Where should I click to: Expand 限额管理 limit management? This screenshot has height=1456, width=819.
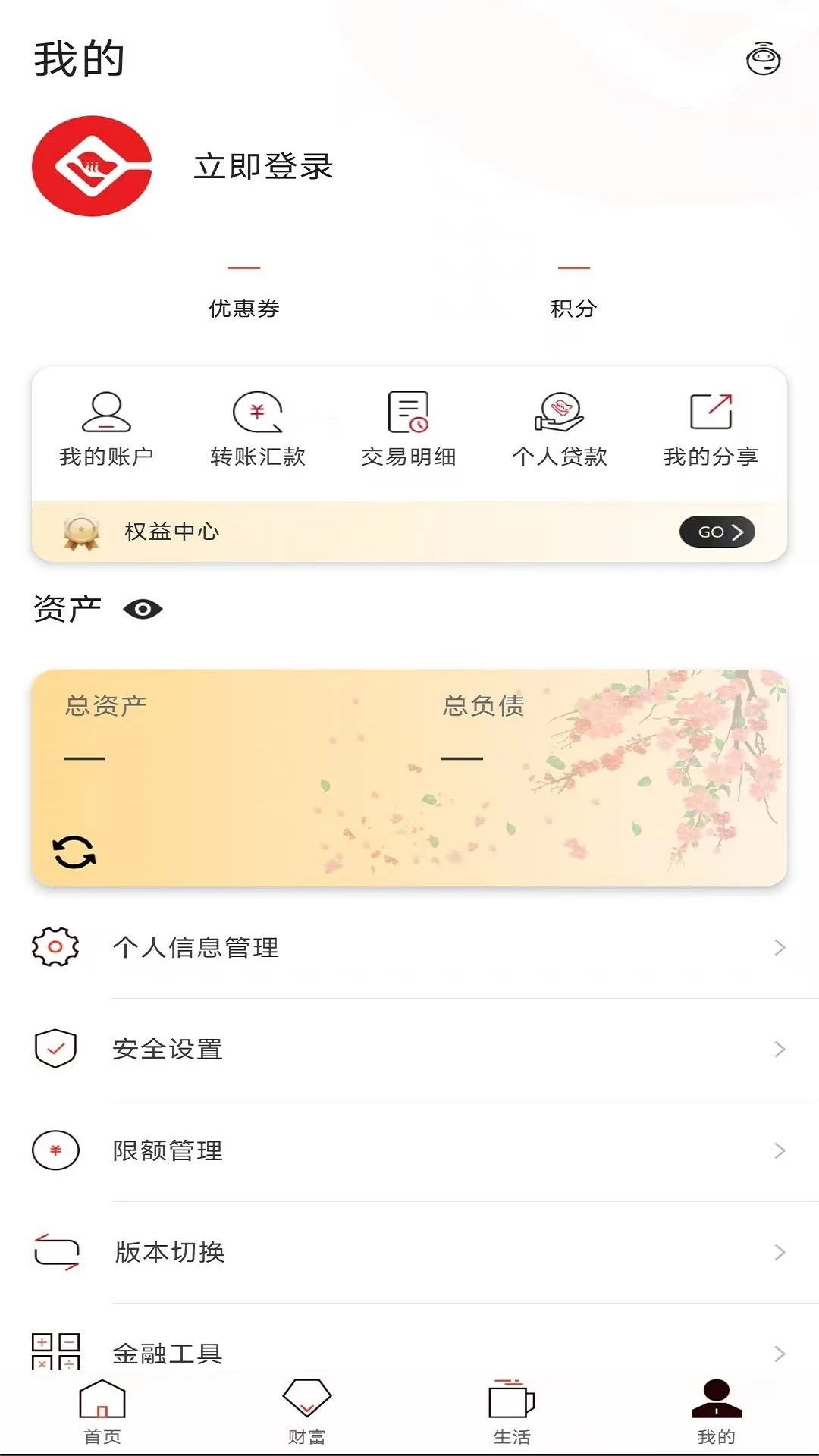409,1151
